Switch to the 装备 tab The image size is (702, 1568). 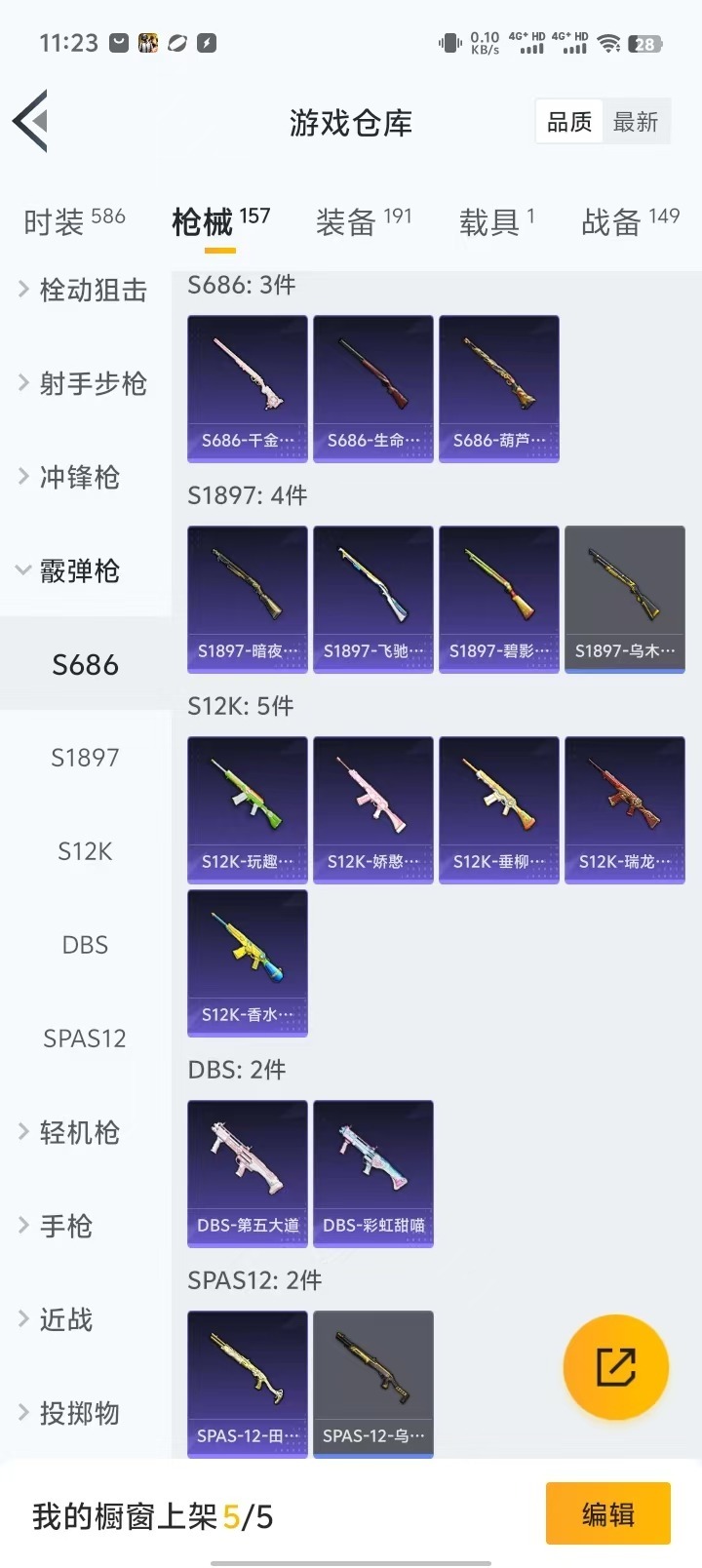tap(364, 221)
